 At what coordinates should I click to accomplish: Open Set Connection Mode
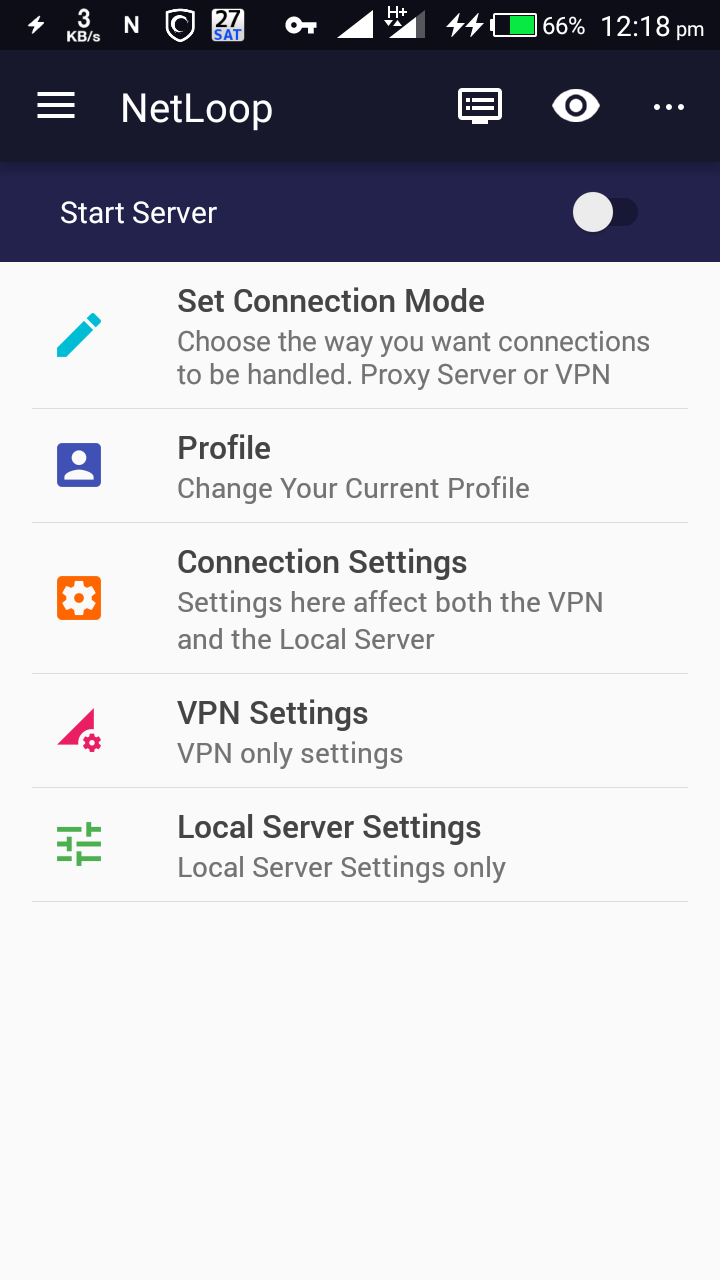coord(360,336)
